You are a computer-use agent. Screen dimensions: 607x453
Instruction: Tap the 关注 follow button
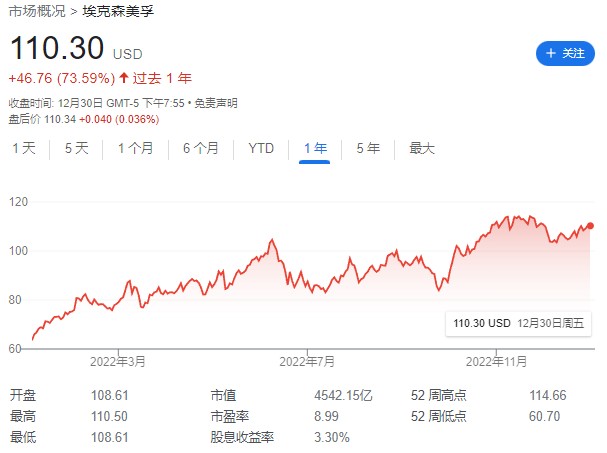tap(565, 53)
